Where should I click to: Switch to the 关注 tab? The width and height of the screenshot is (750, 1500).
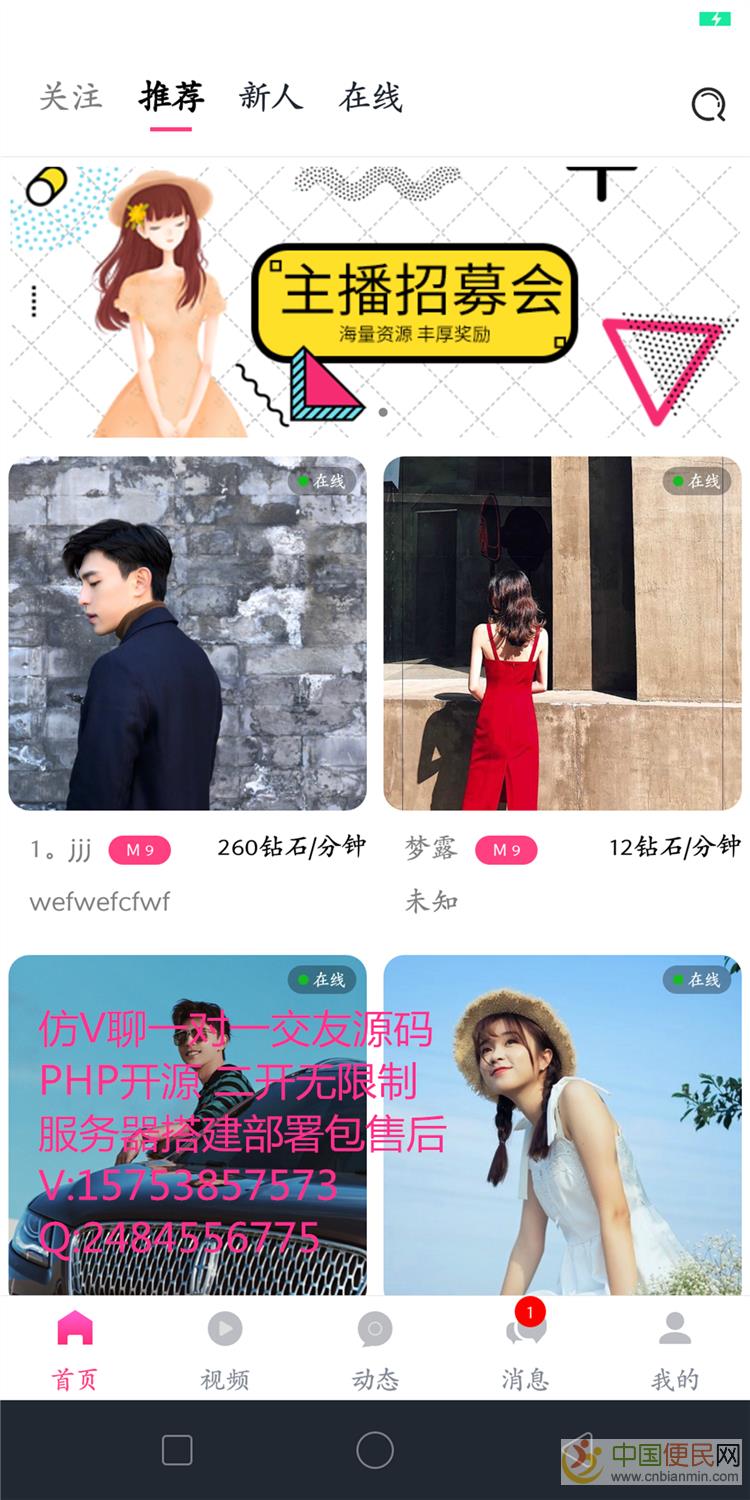71,98
